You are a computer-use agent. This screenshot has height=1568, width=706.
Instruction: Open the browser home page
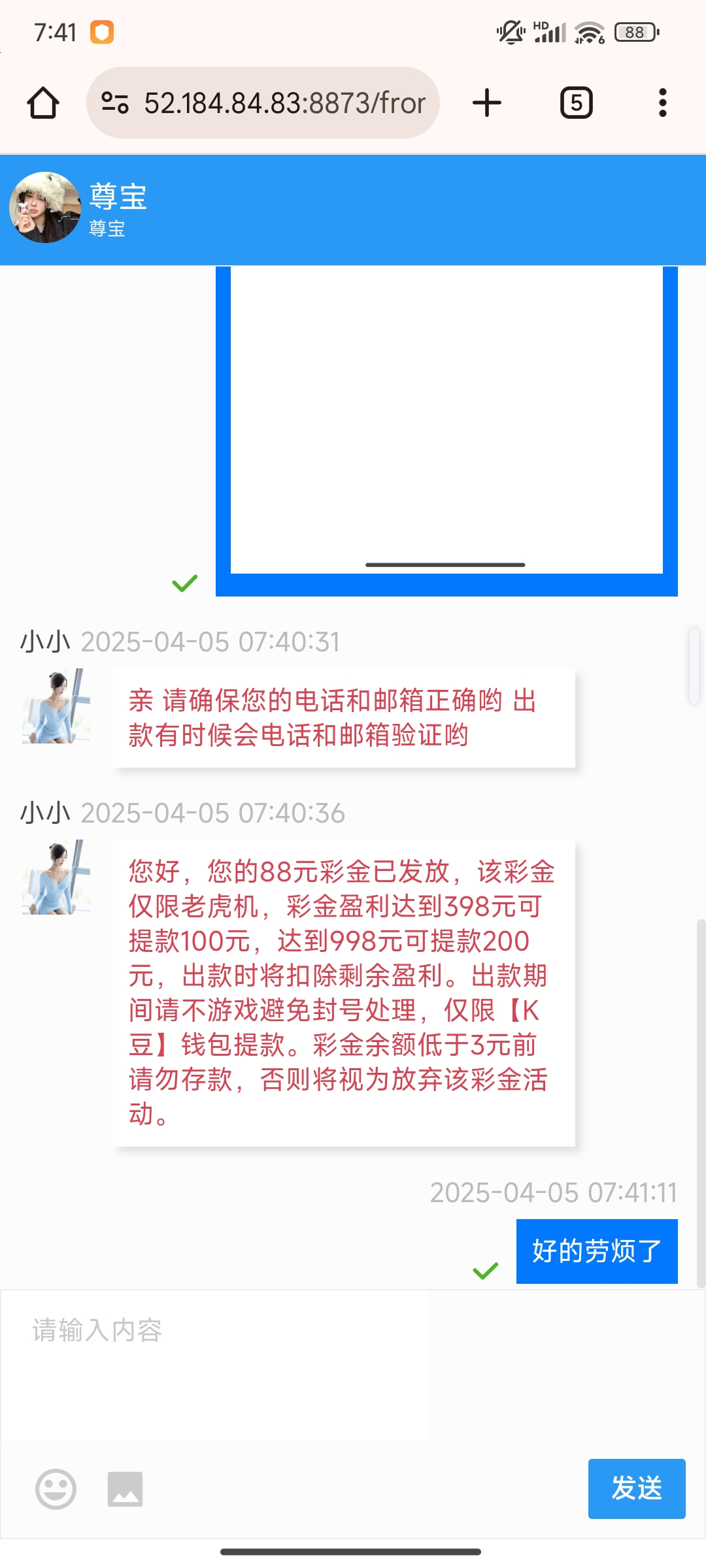pyautogui.click(x=43, y=103)
